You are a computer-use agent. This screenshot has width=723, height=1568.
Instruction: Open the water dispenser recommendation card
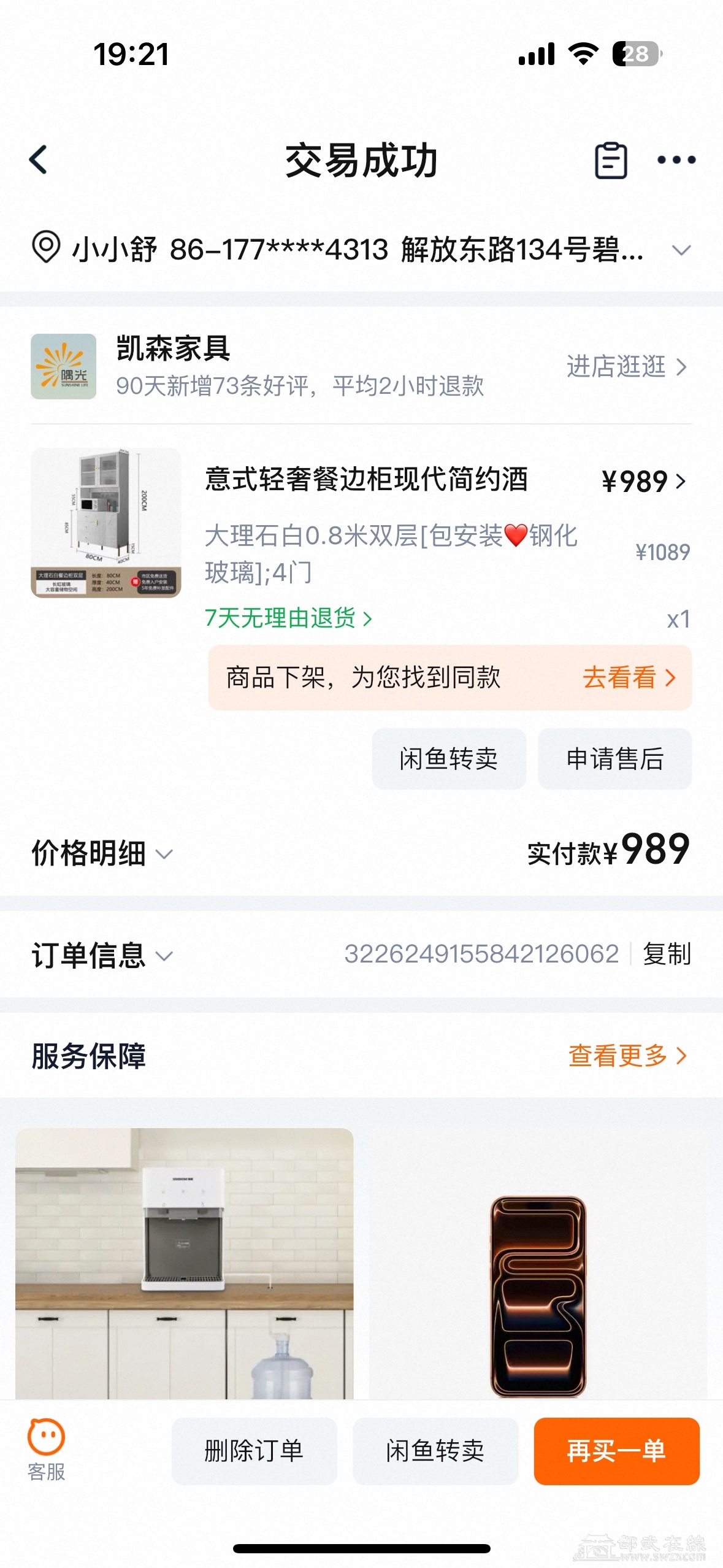184,1264
